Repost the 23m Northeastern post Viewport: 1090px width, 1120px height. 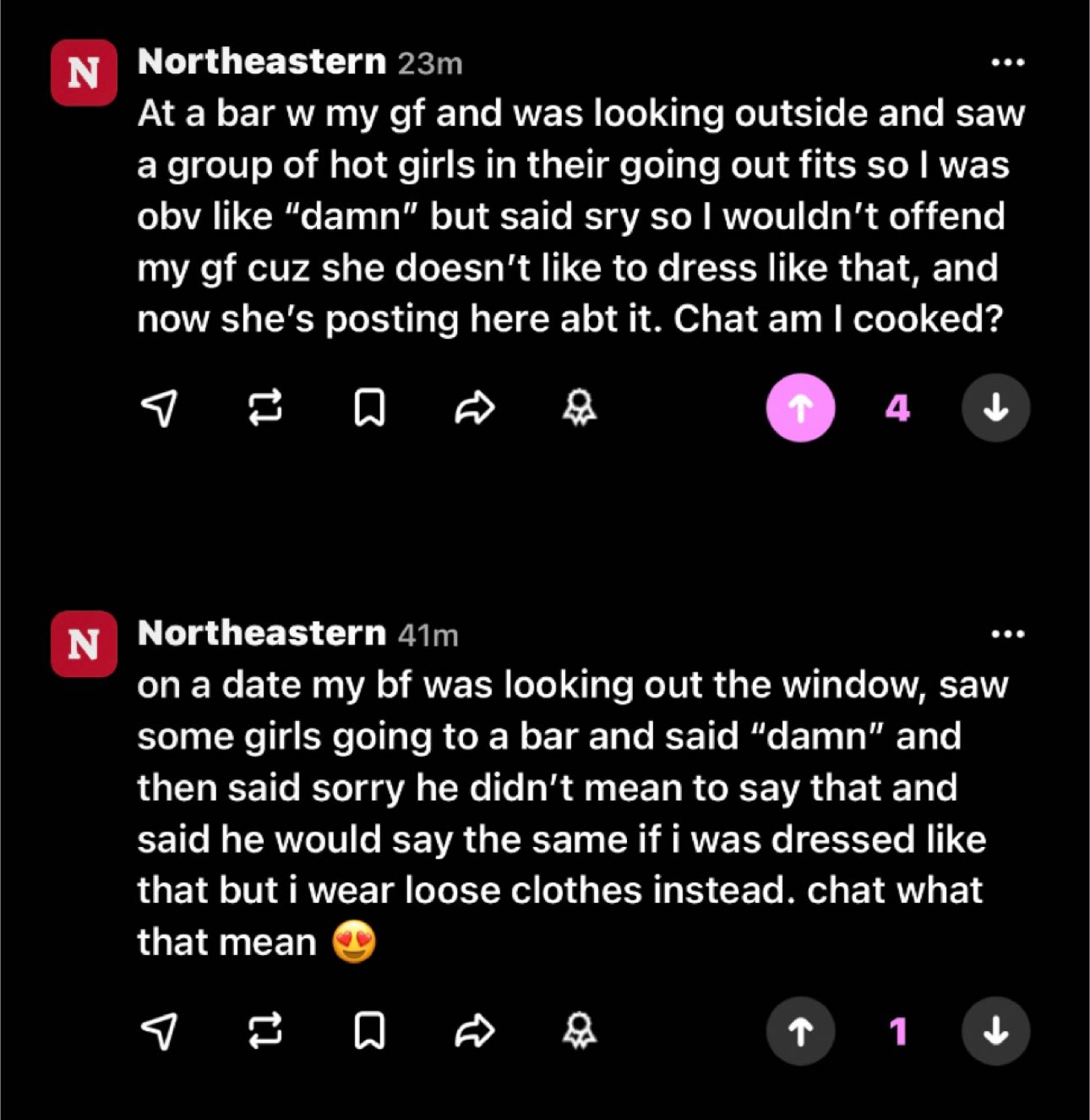click(x=264, y=408)
